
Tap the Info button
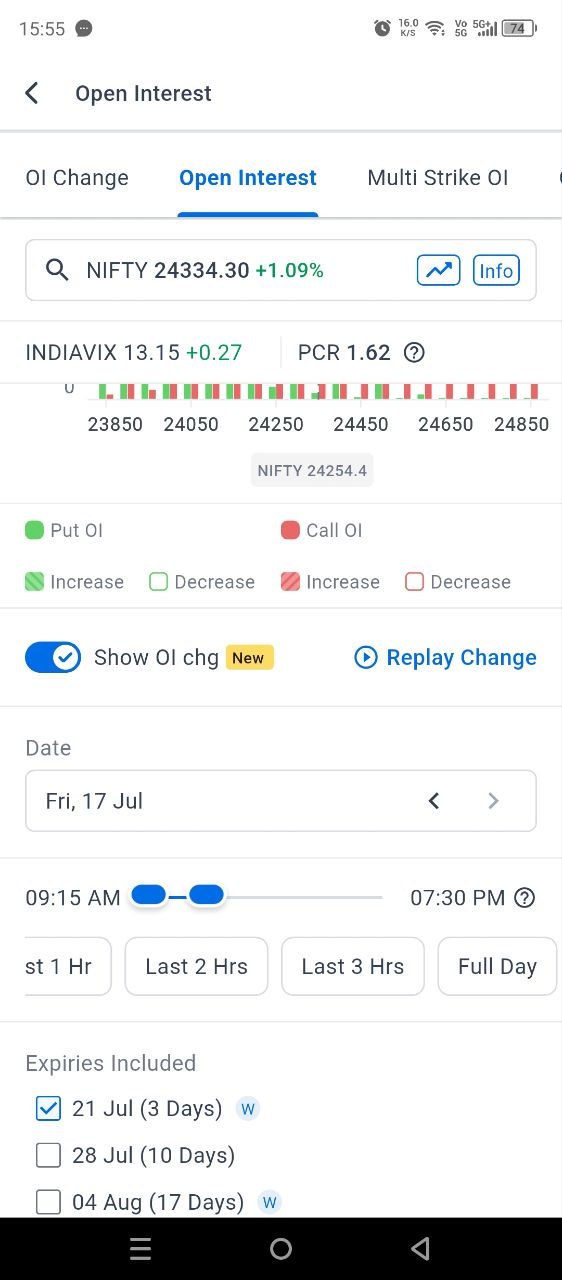pos(496,270)
